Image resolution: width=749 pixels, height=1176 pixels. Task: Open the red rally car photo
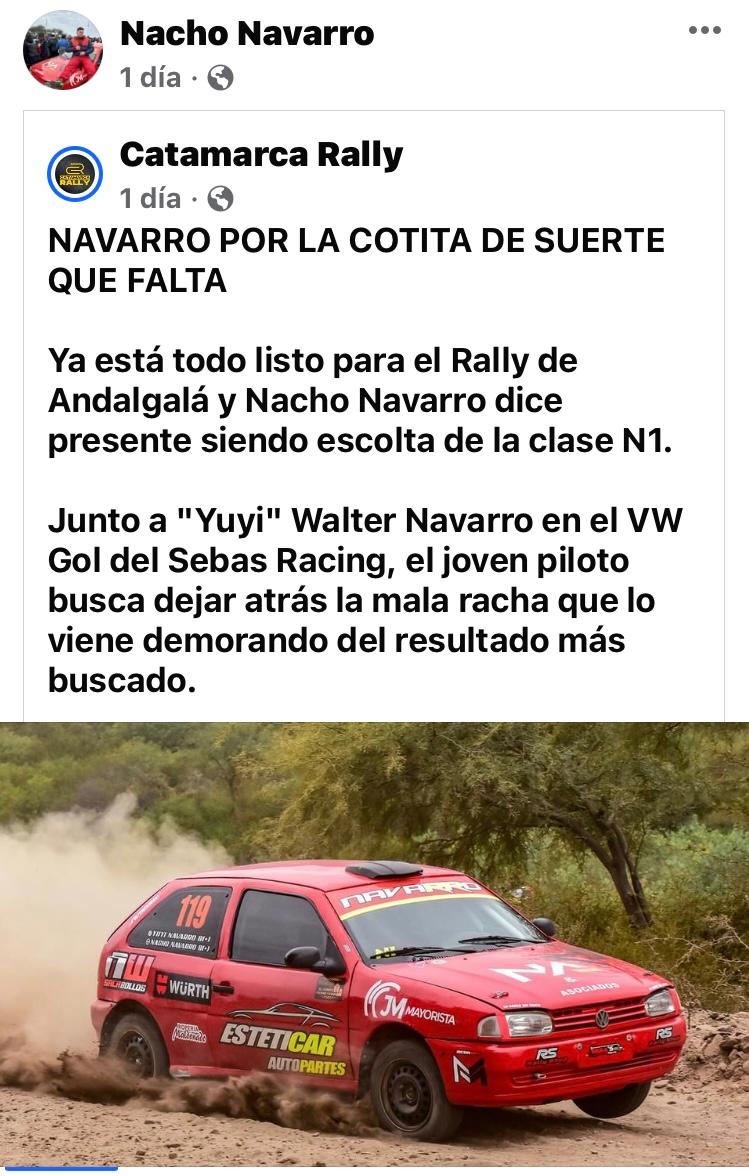pos(374,944)
